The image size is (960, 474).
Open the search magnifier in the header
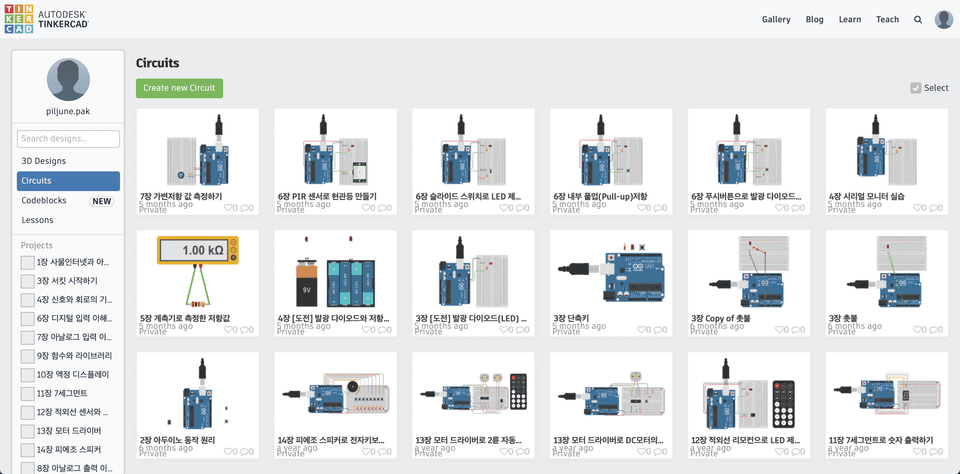point(918,19)
